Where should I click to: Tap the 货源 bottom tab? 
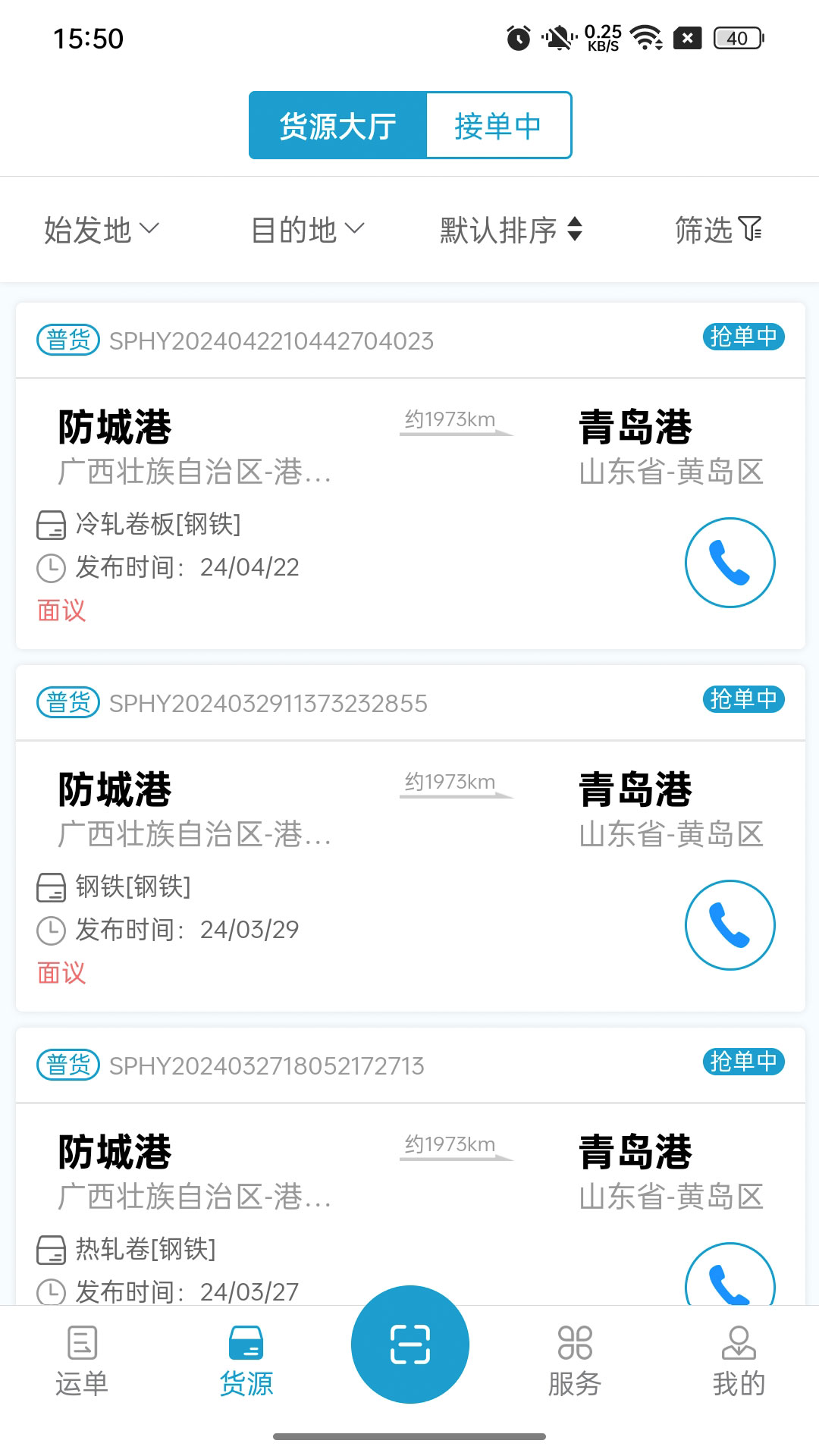(x=246, y=1361)
